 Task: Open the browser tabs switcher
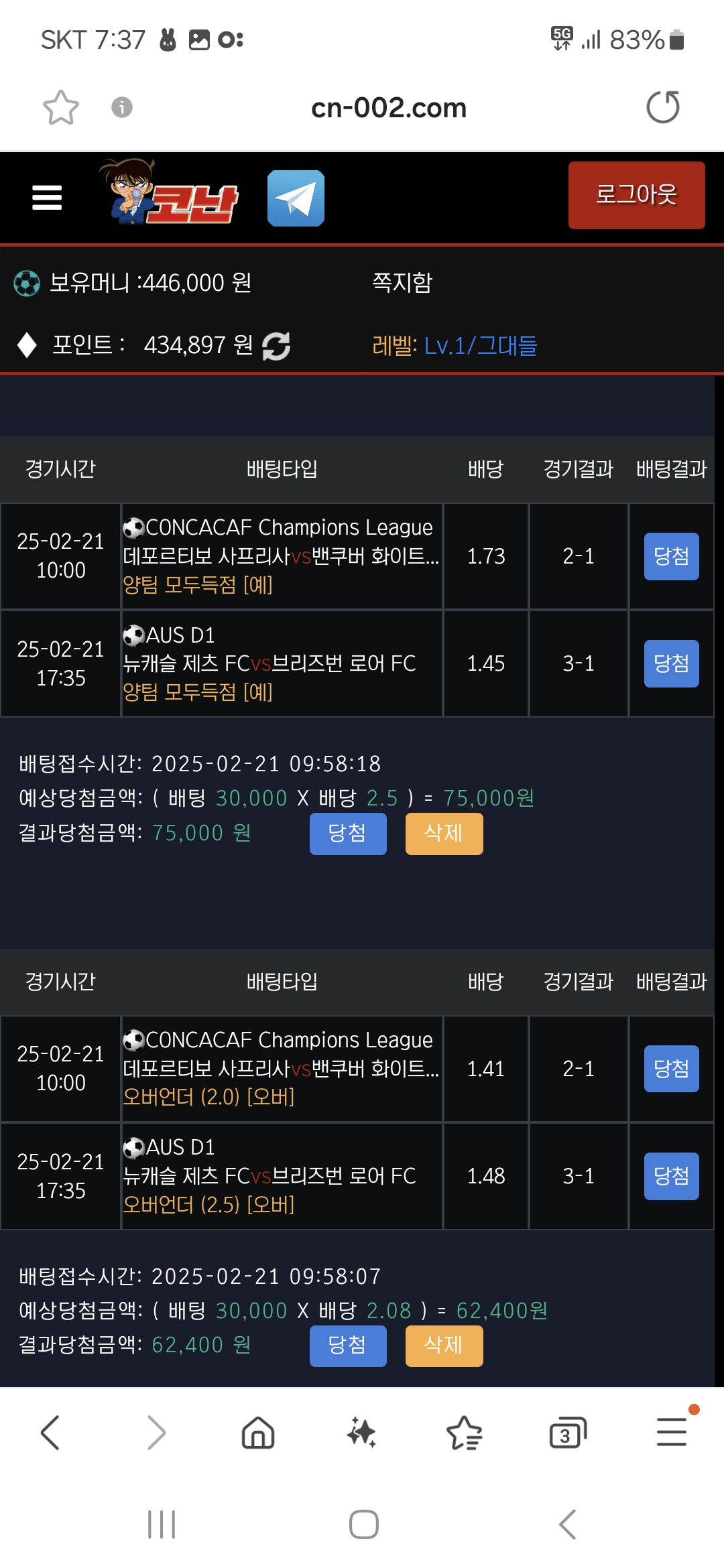[x=567, y=1433]
